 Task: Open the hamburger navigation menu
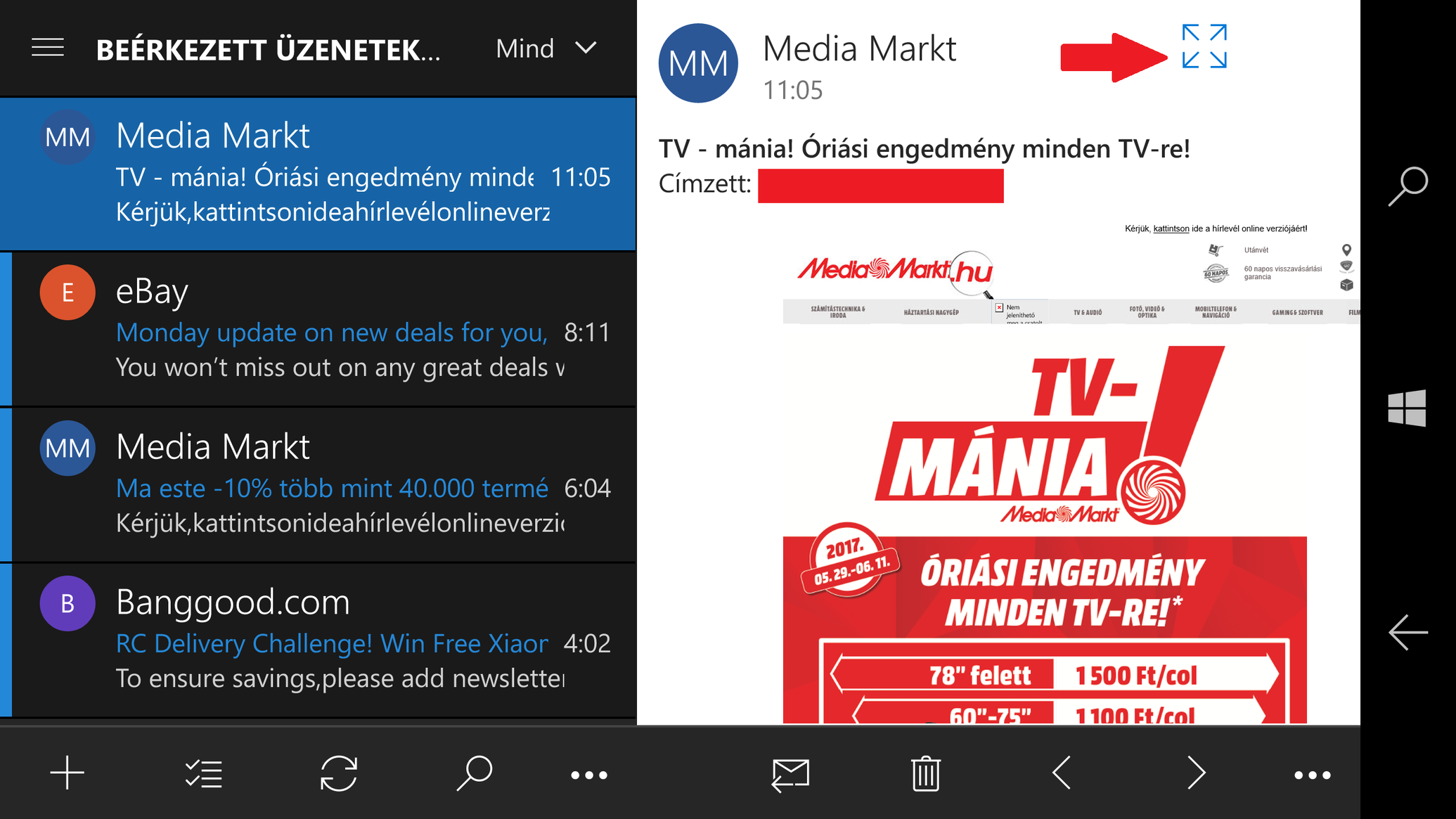48,48
